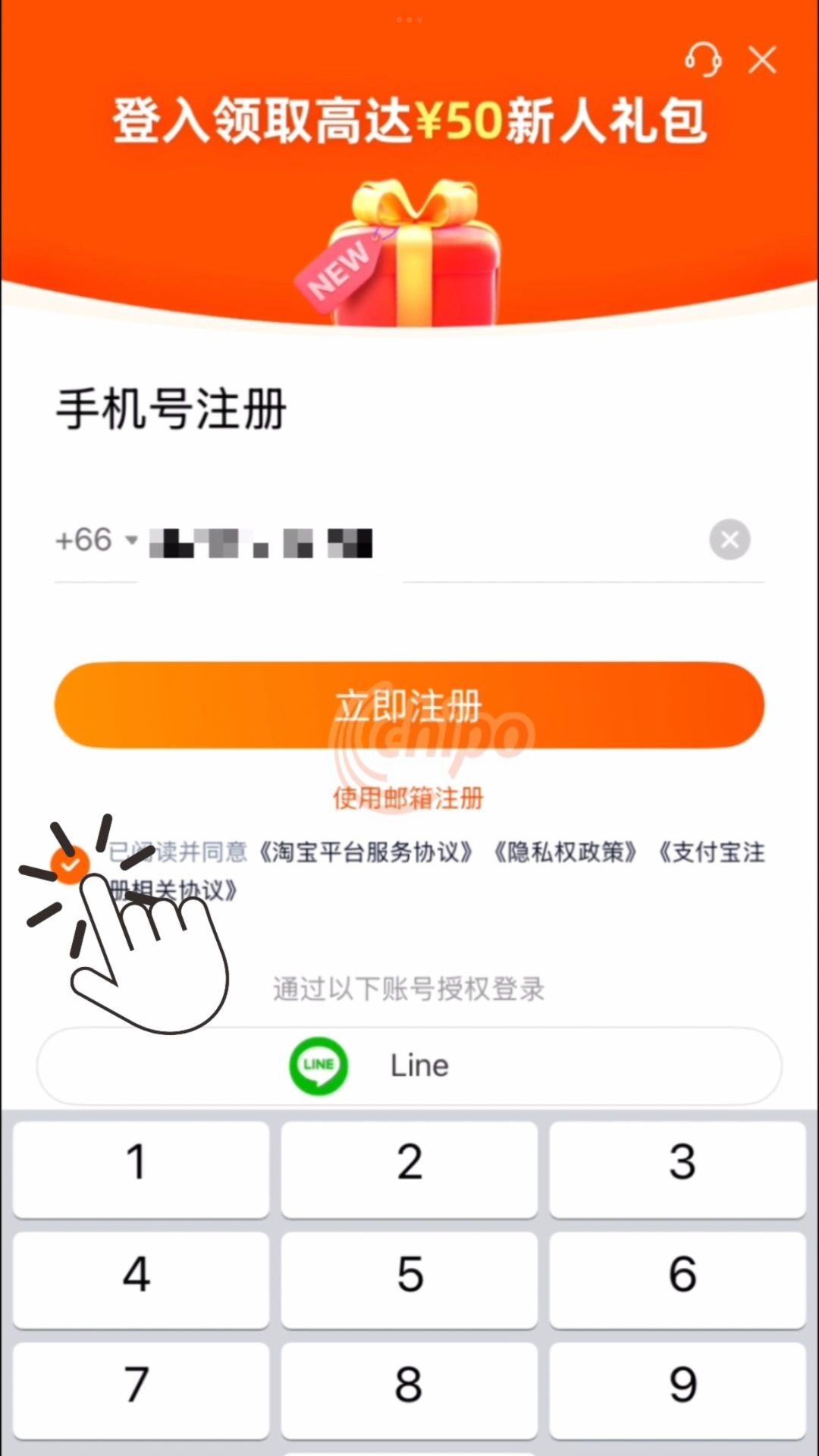Screen dimensions: 819x1456
Task: Open the +66 country code dropdown
Action: [x=96, y=540]
